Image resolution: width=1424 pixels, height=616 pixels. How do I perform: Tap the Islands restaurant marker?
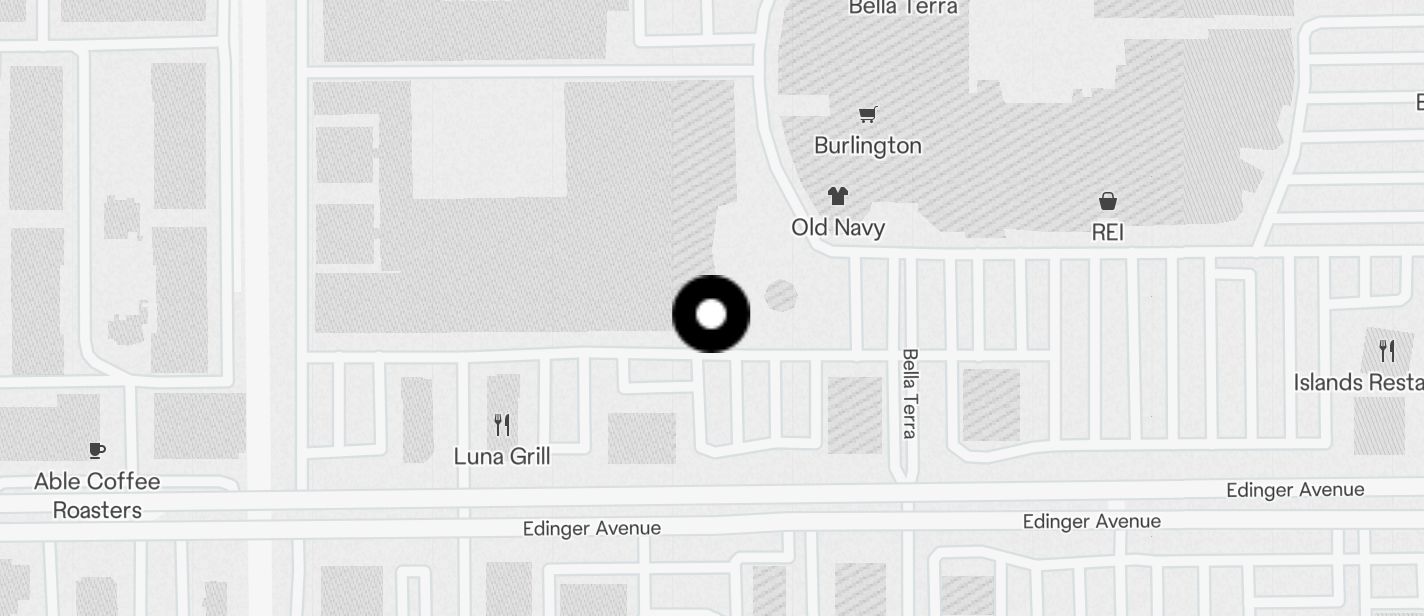pos(1386,351)
